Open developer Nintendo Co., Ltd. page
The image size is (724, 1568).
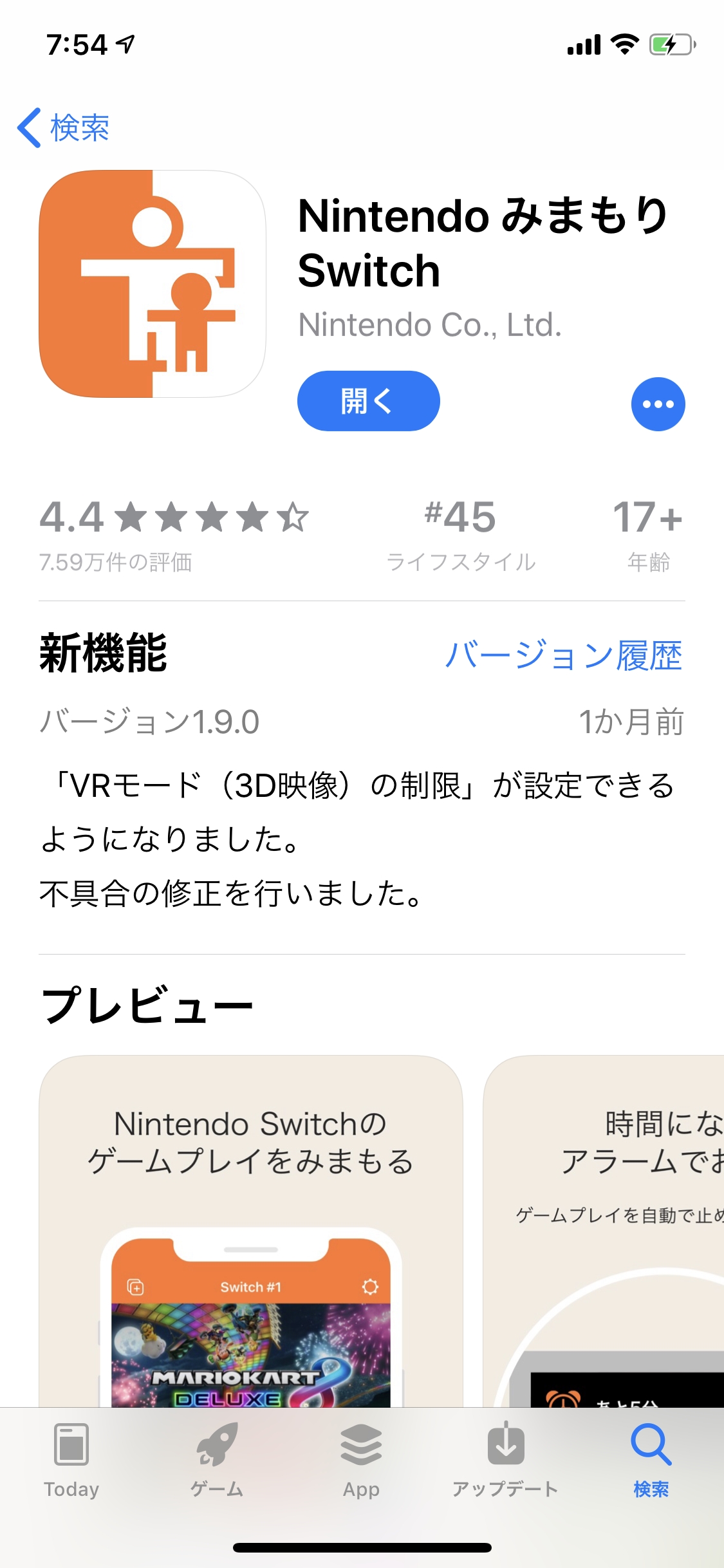tap(430, 325)
